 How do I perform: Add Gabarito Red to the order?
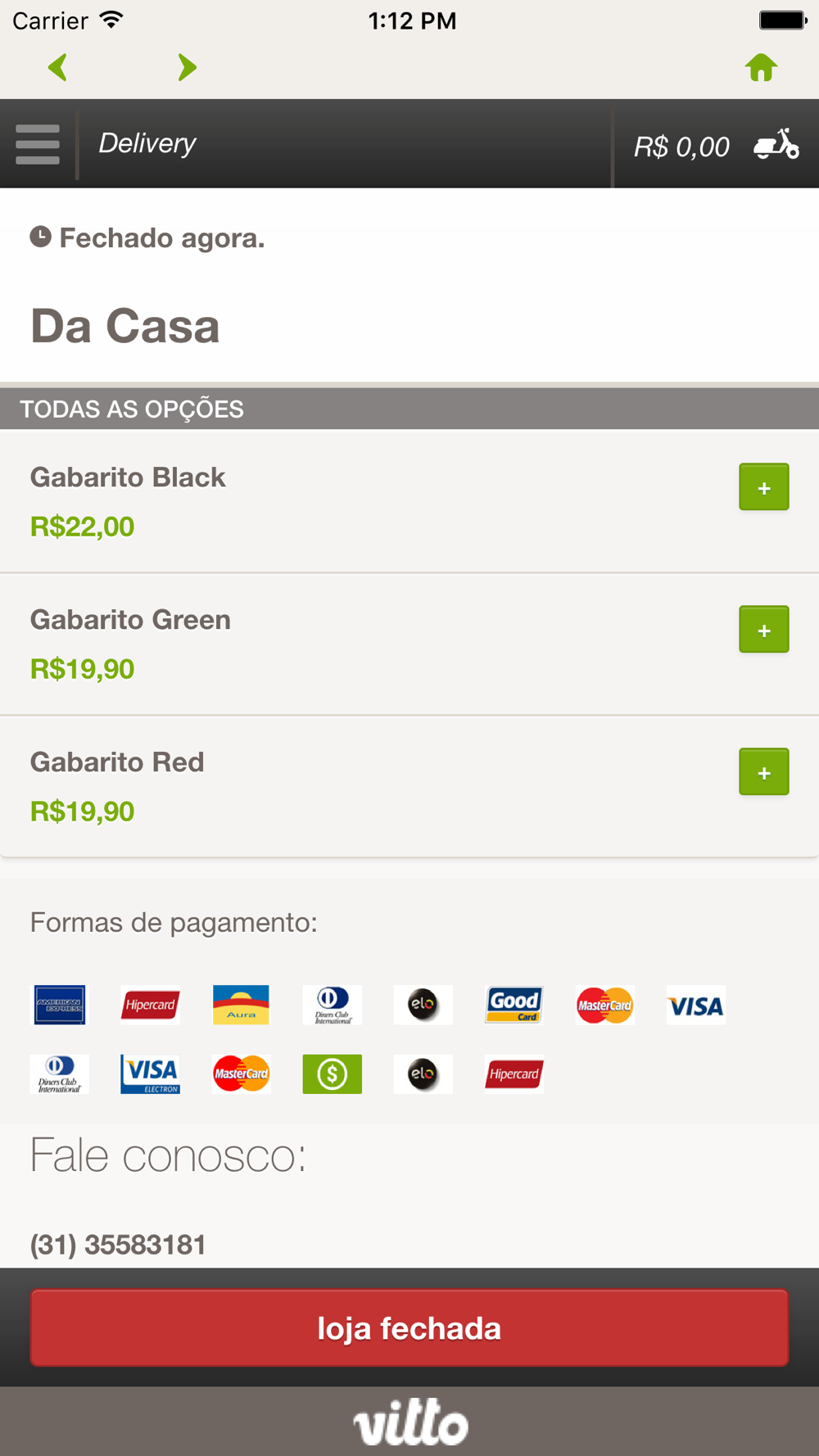(x=764, y=772)
